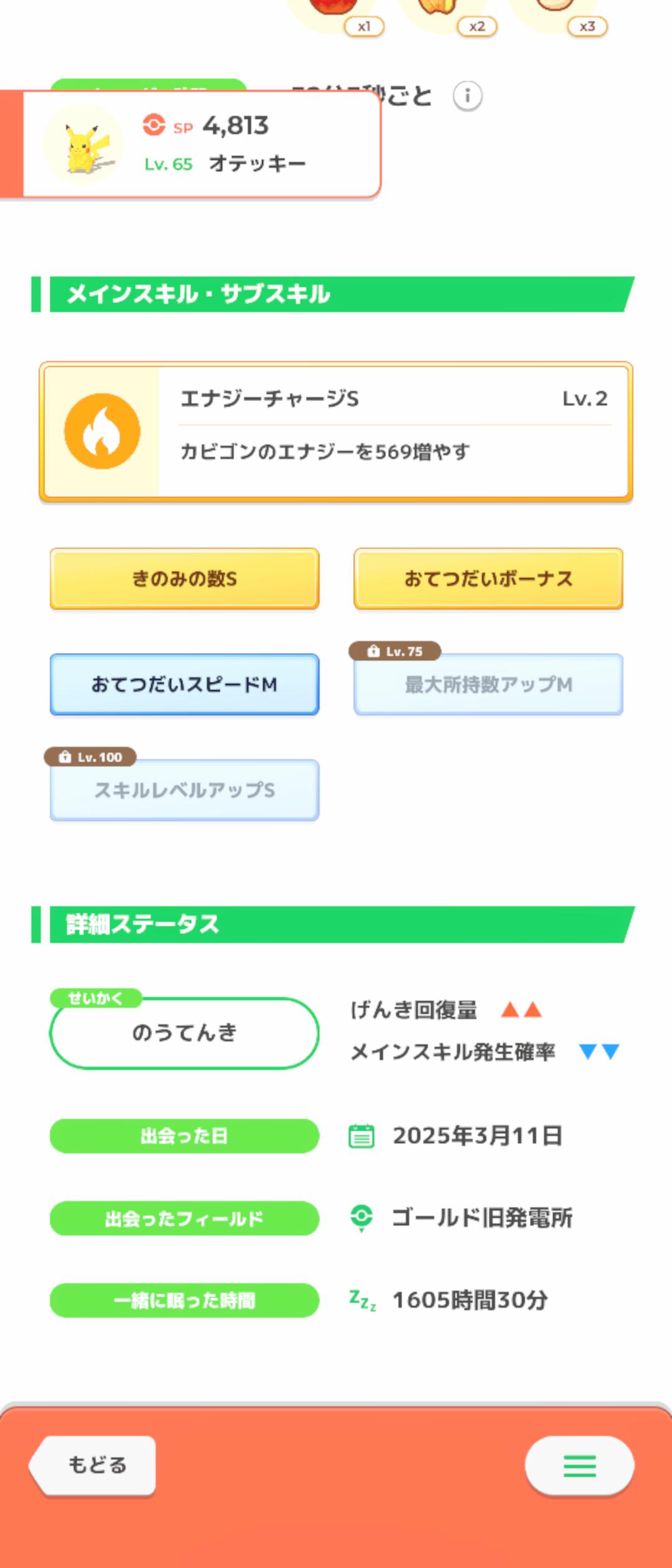Image resolution: width=672 pixels, height=1568 pixels.
Task: Open the info icon beside ごと
Action: [x=467, y=96]
